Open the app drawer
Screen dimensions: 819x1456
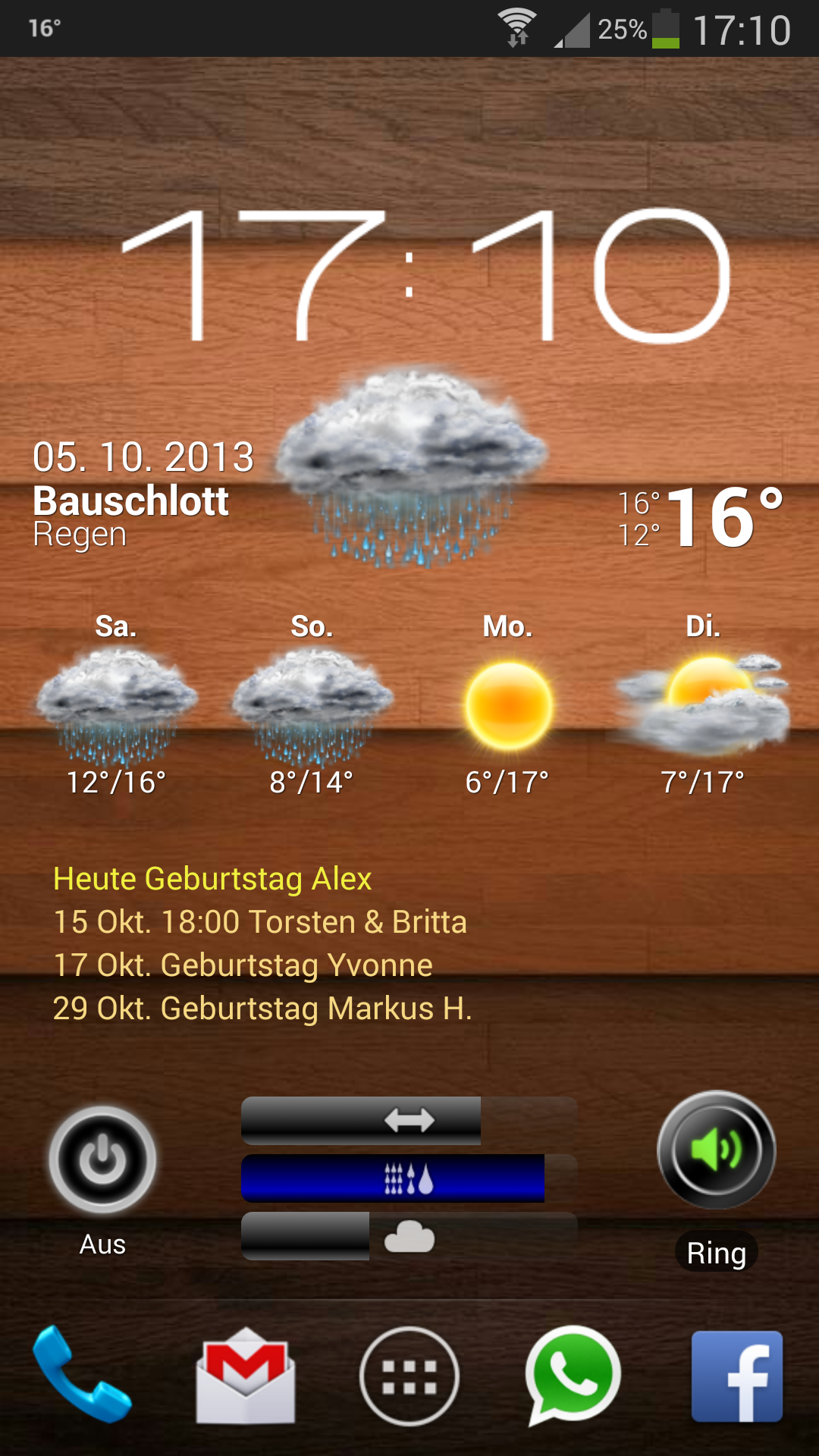tap(409, 1376)
